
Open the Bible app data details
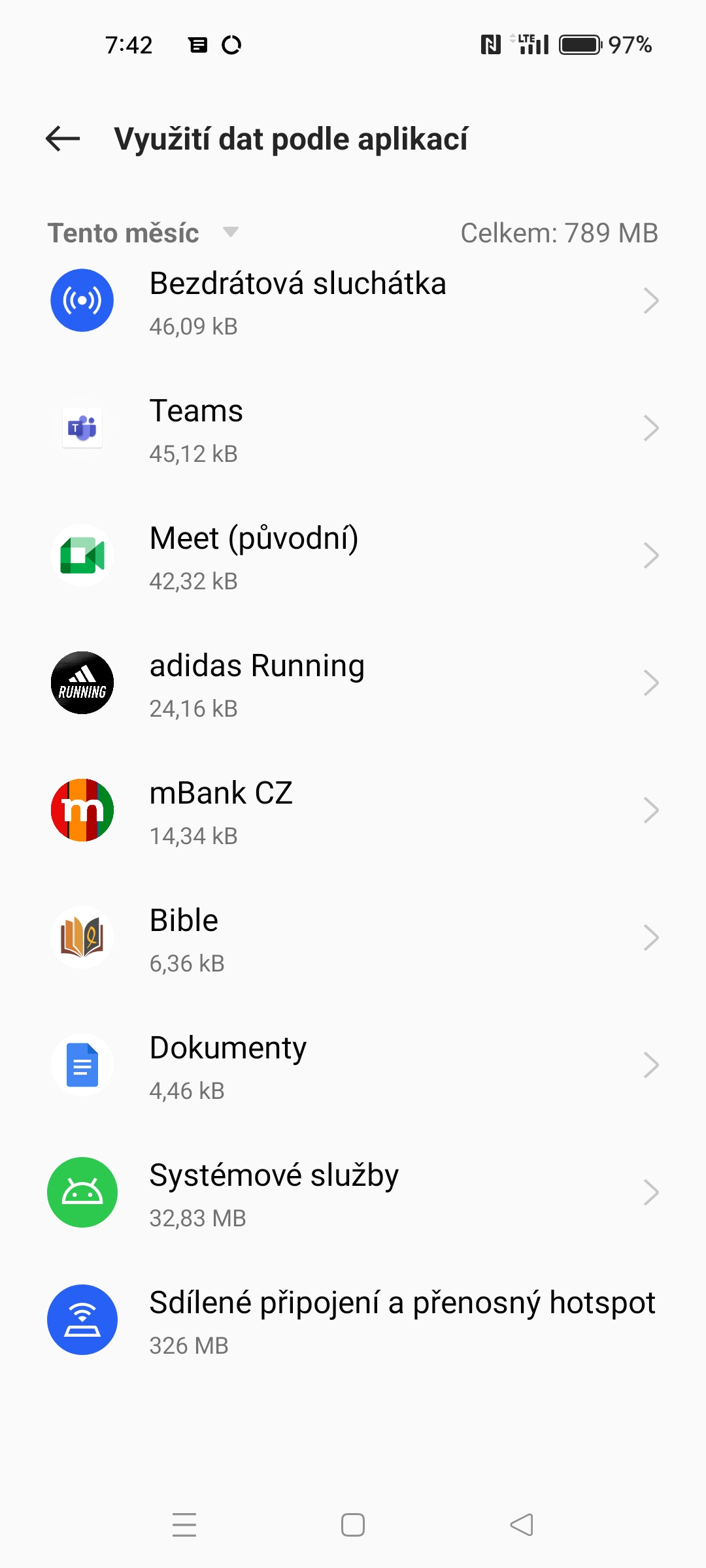tap(353, 939)
